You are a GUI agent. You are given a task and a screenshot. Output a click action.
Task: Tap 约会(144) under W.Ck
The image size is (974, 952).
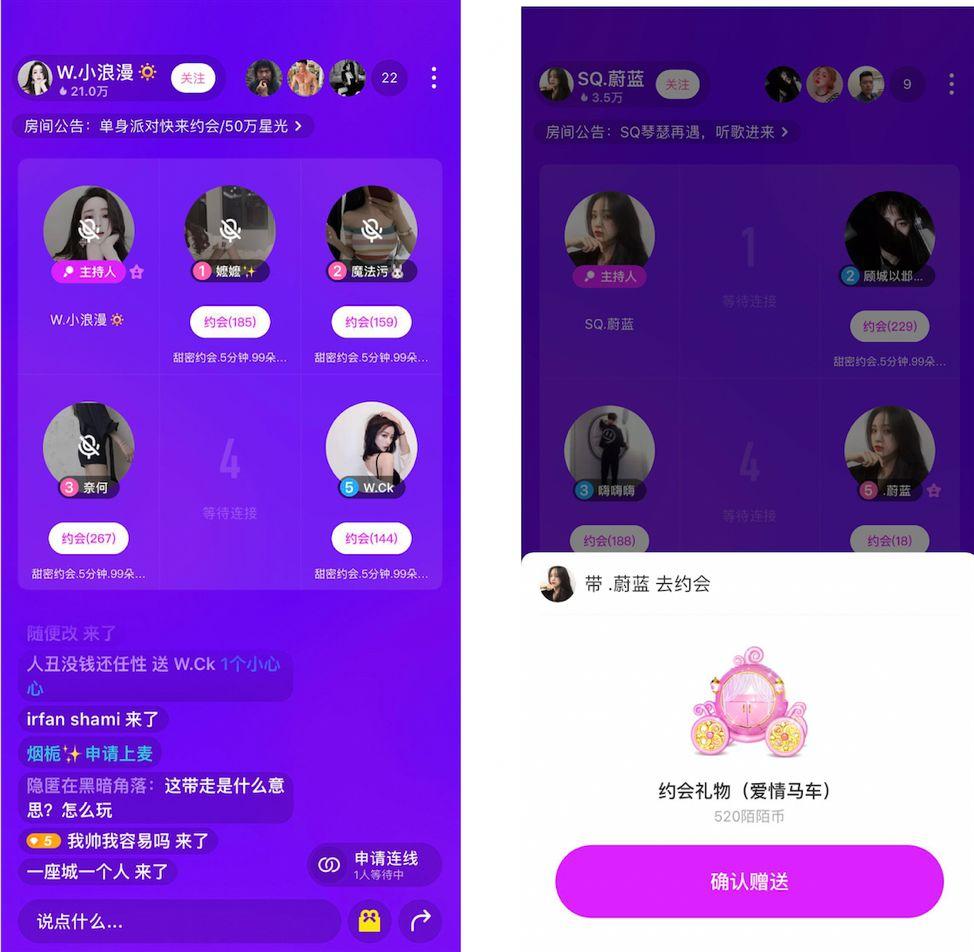(x=371, y=538)
